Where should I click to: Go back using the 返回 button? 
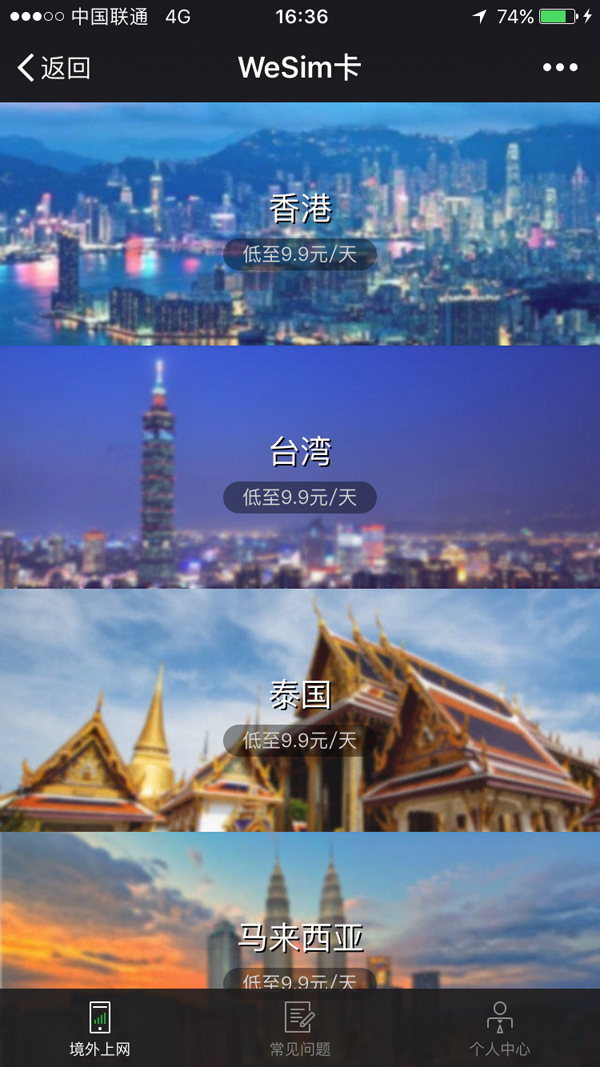point(54,68)
